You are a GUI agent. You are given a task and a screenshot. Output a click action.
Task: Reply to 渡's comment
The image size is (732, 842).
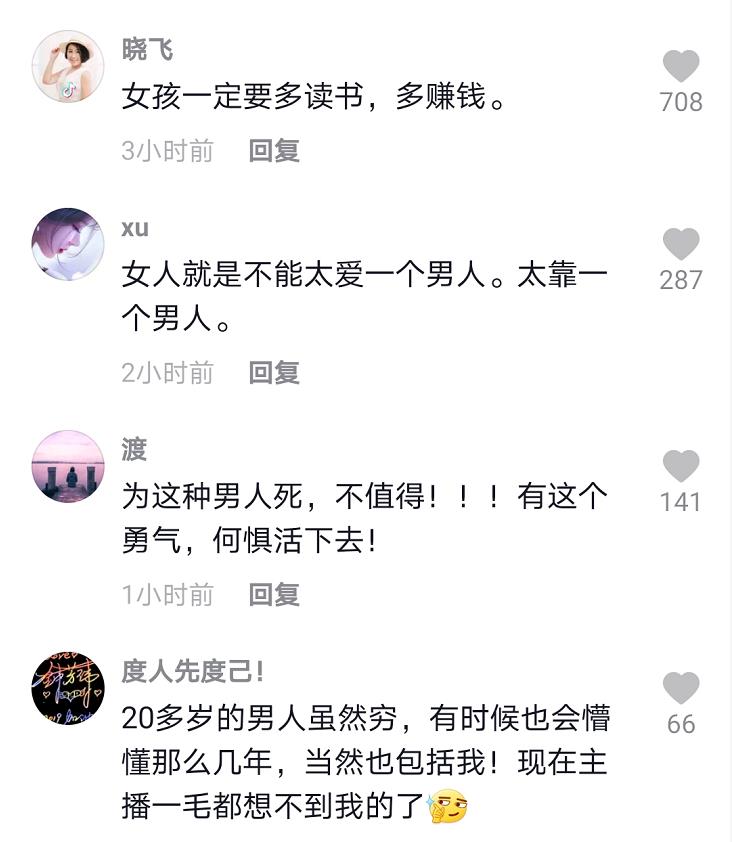tap(274, 595)
